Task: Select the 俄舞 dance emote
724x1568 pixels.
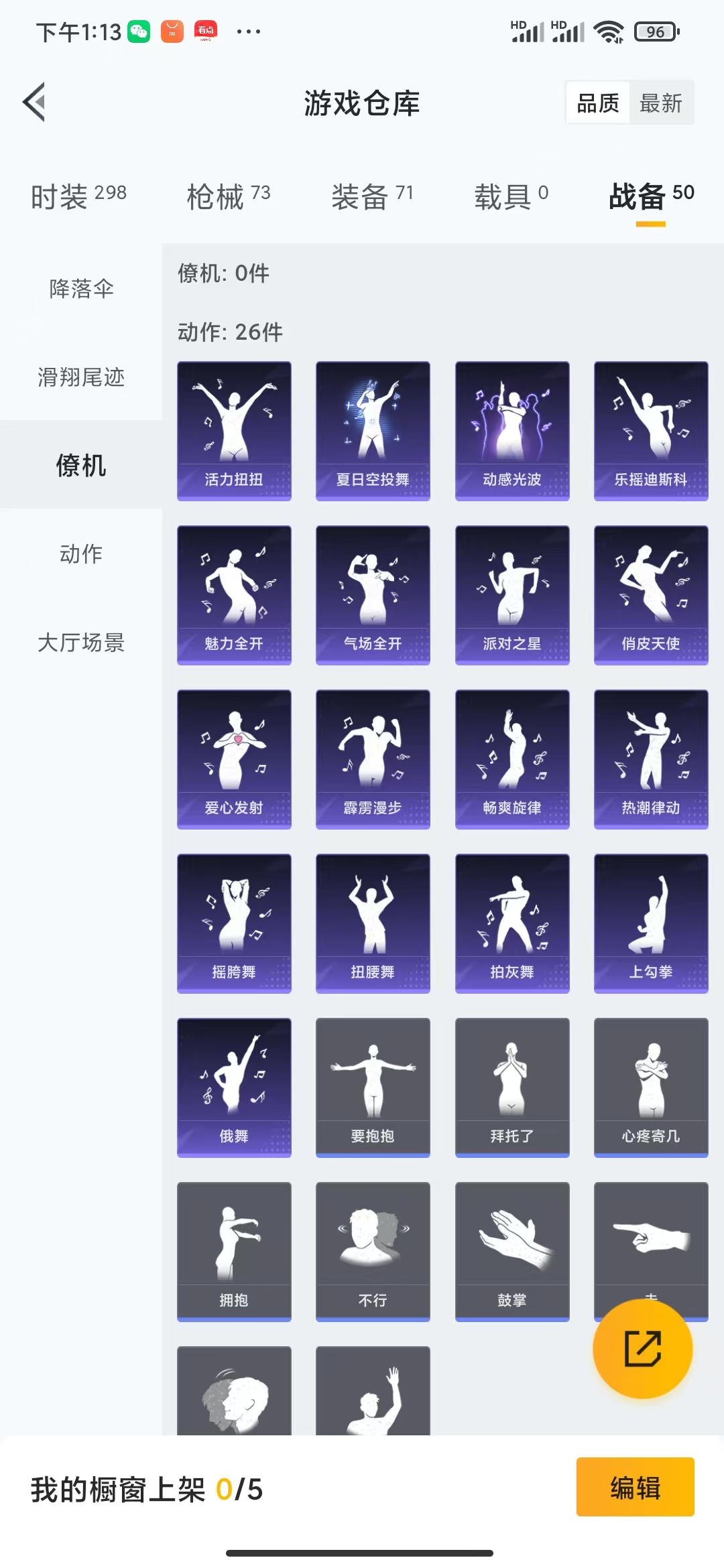Action: click(234, 1087)
